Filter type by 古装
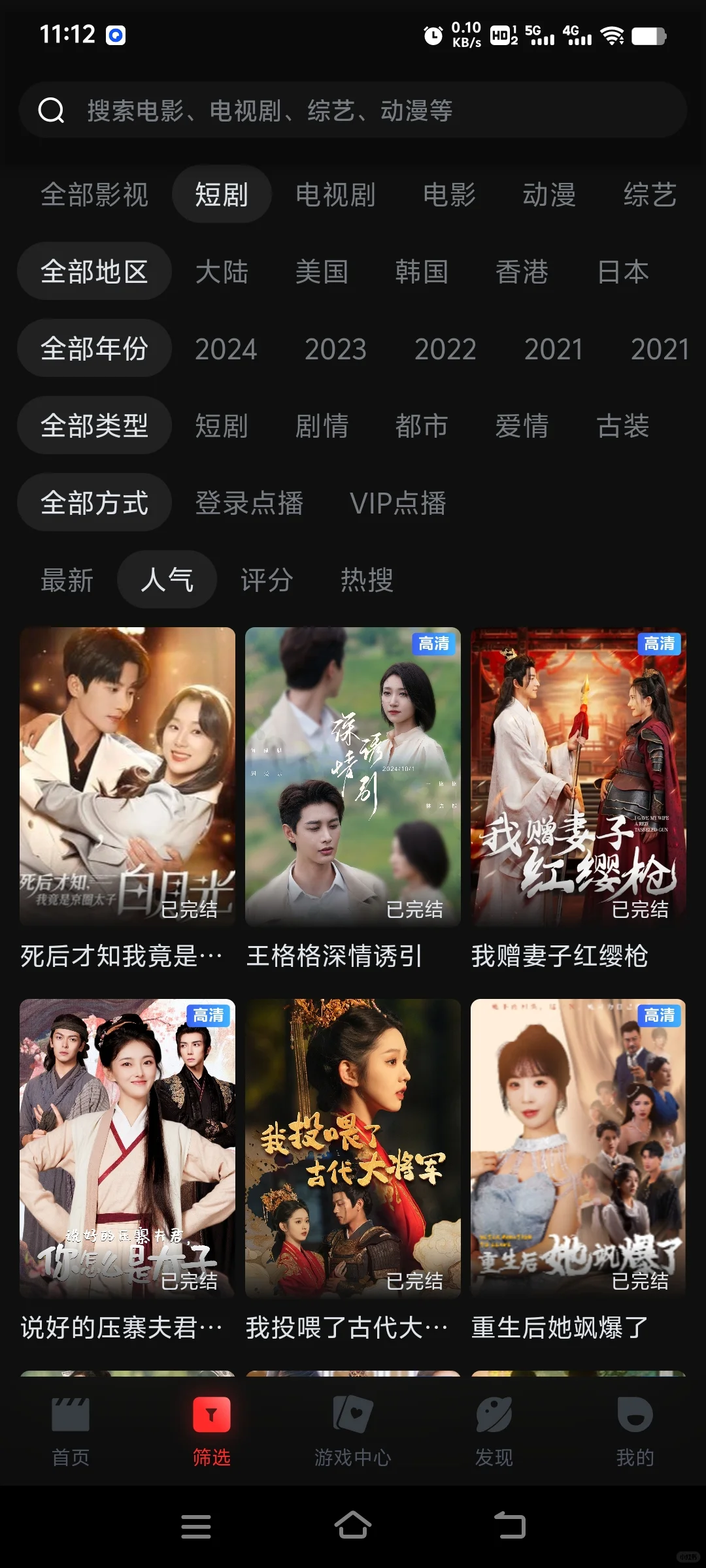The width and height of the screenshot is (706, 1568). click(x=623, y=426)
